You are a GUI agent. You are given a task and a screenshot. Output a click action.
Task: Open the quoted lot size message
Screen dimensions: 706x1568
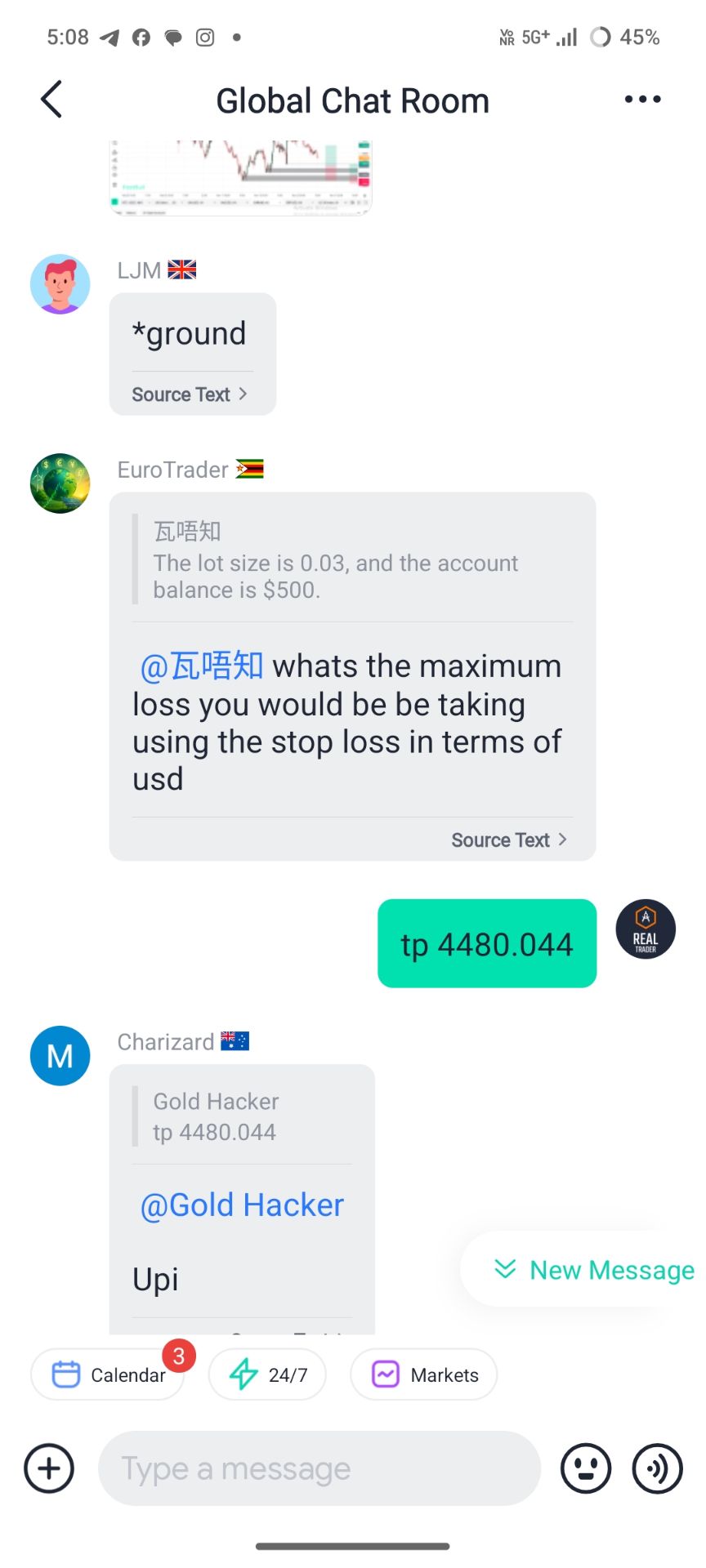click(x=335, y=560)
